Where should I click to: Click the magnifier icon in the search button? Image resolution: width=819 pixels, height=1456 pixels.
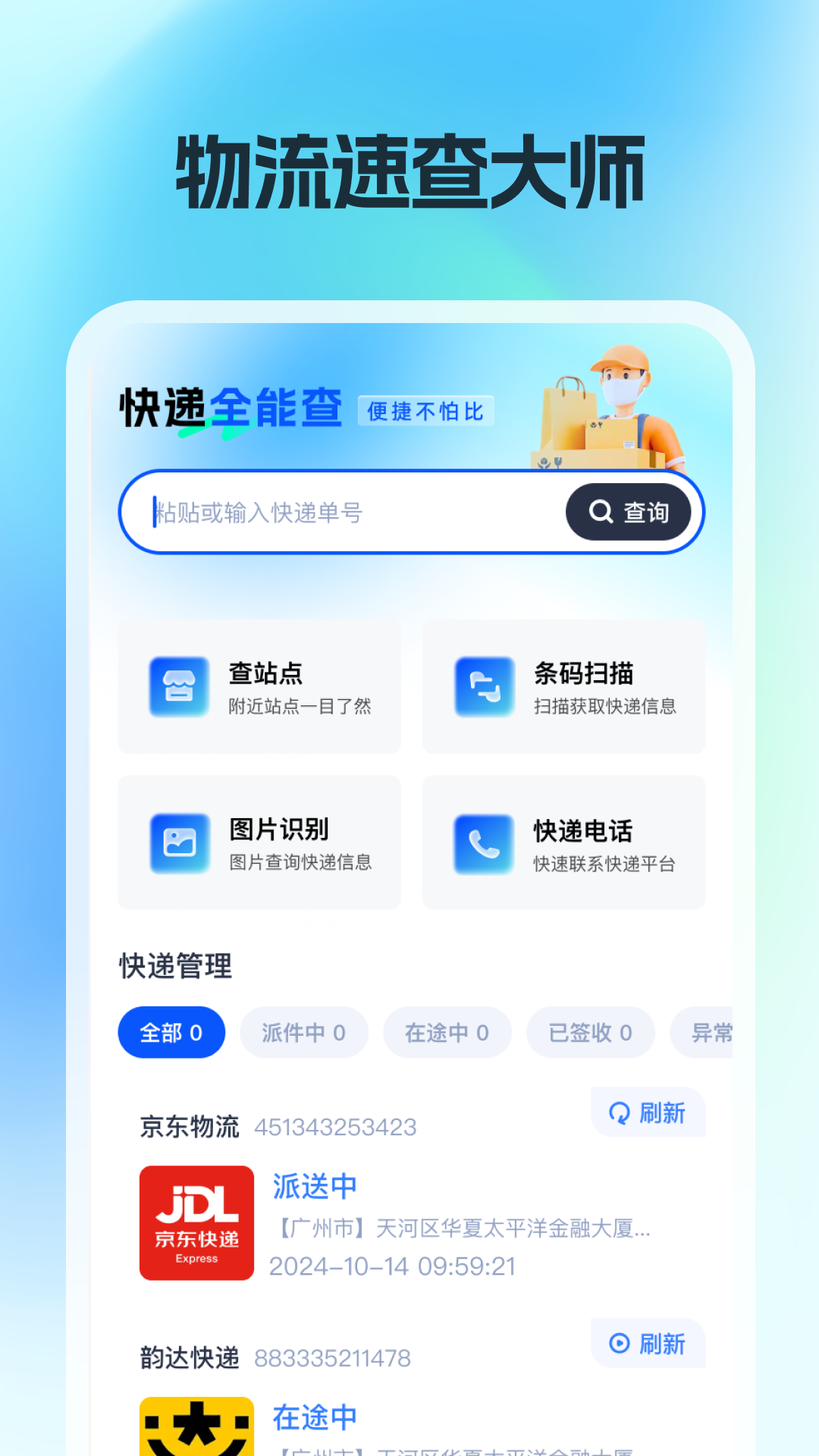tap(600, 512)
